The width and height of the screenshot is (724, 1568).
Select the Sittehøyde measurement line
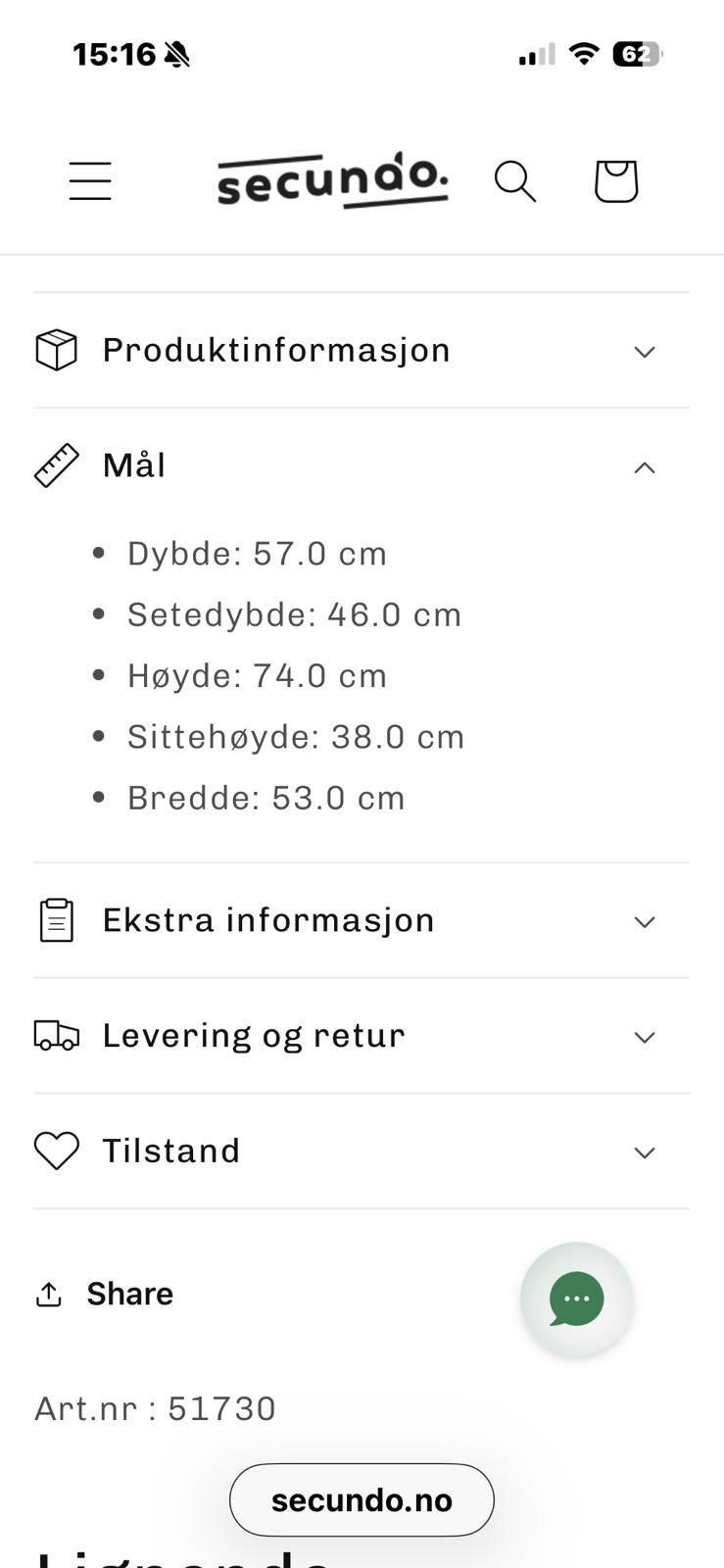point(295,736)
